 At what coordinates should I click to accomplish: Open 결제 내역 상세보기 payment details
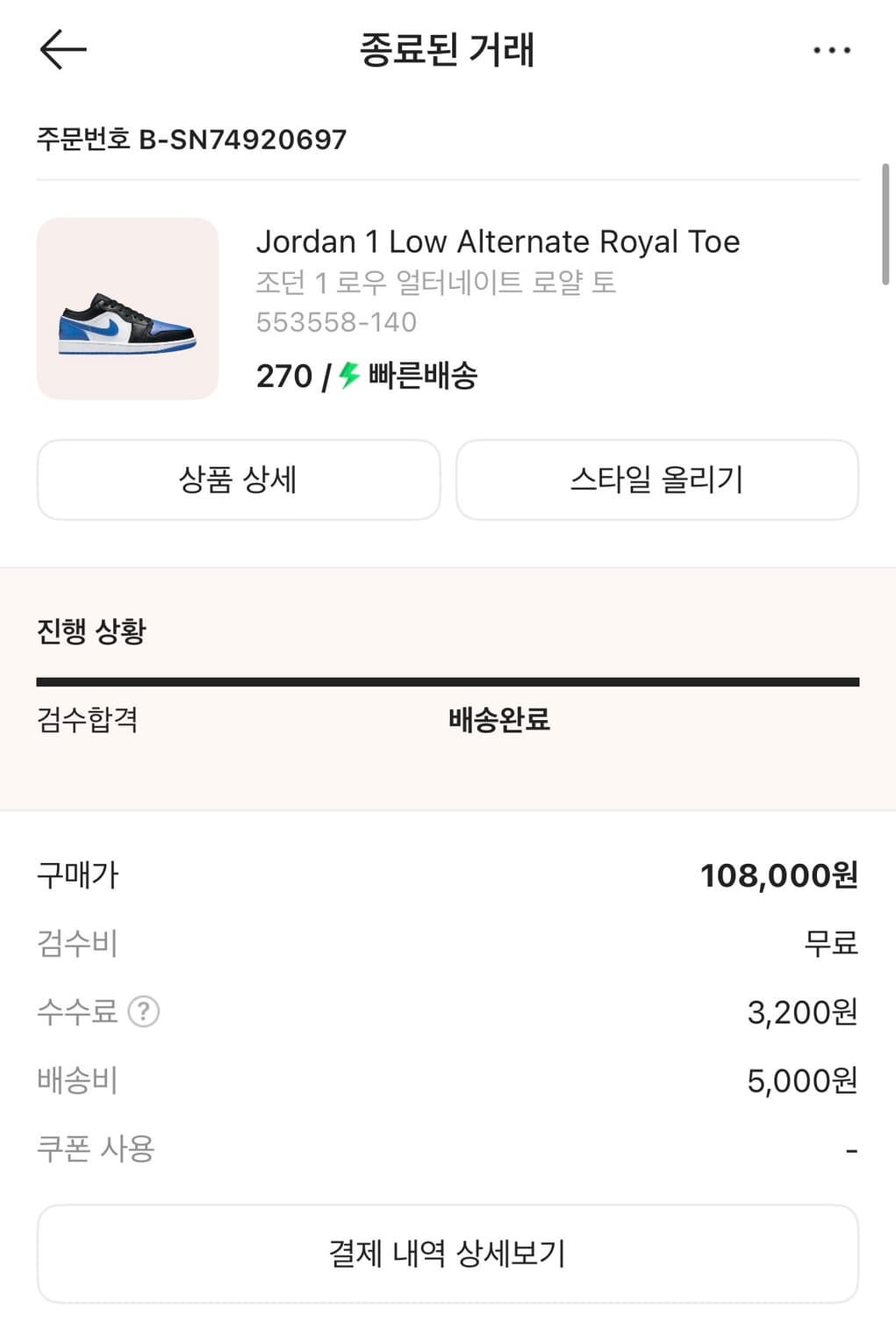coord(448,1254)
